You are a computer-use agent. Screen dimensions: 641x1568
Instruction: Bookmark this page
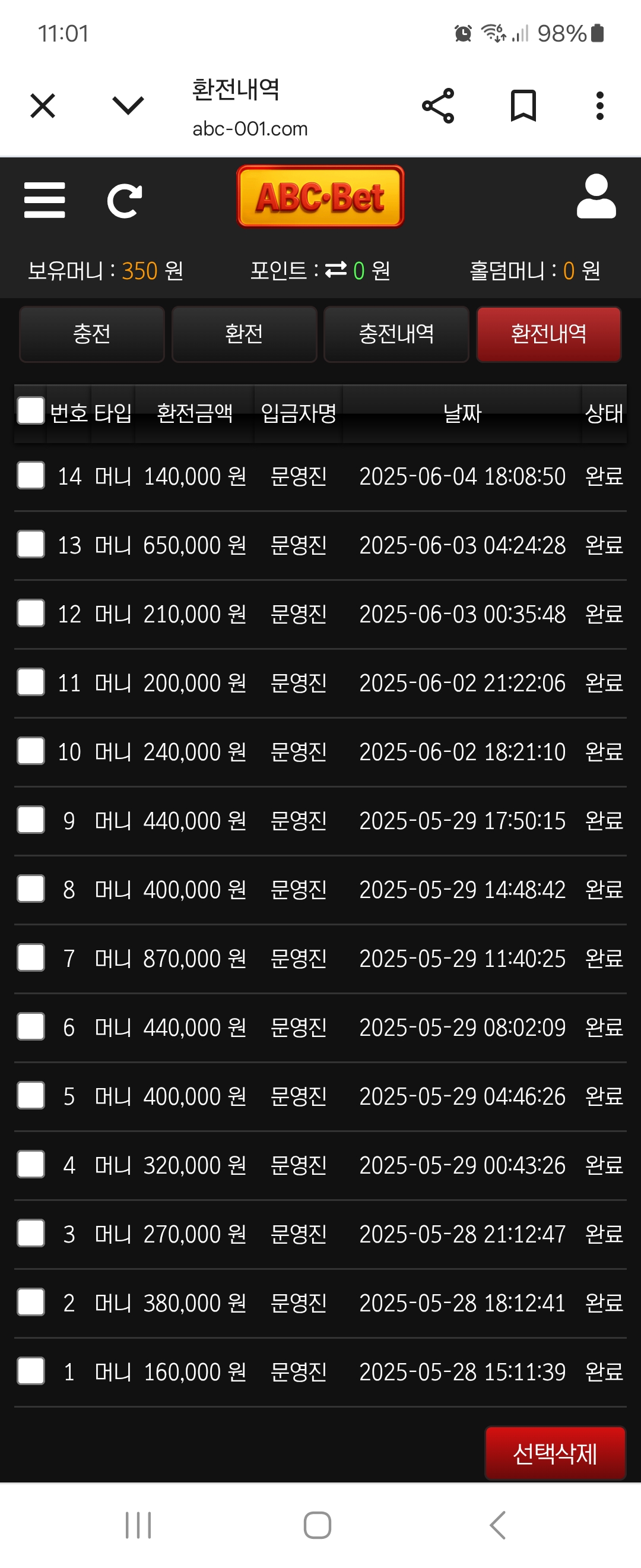[523, 106]
